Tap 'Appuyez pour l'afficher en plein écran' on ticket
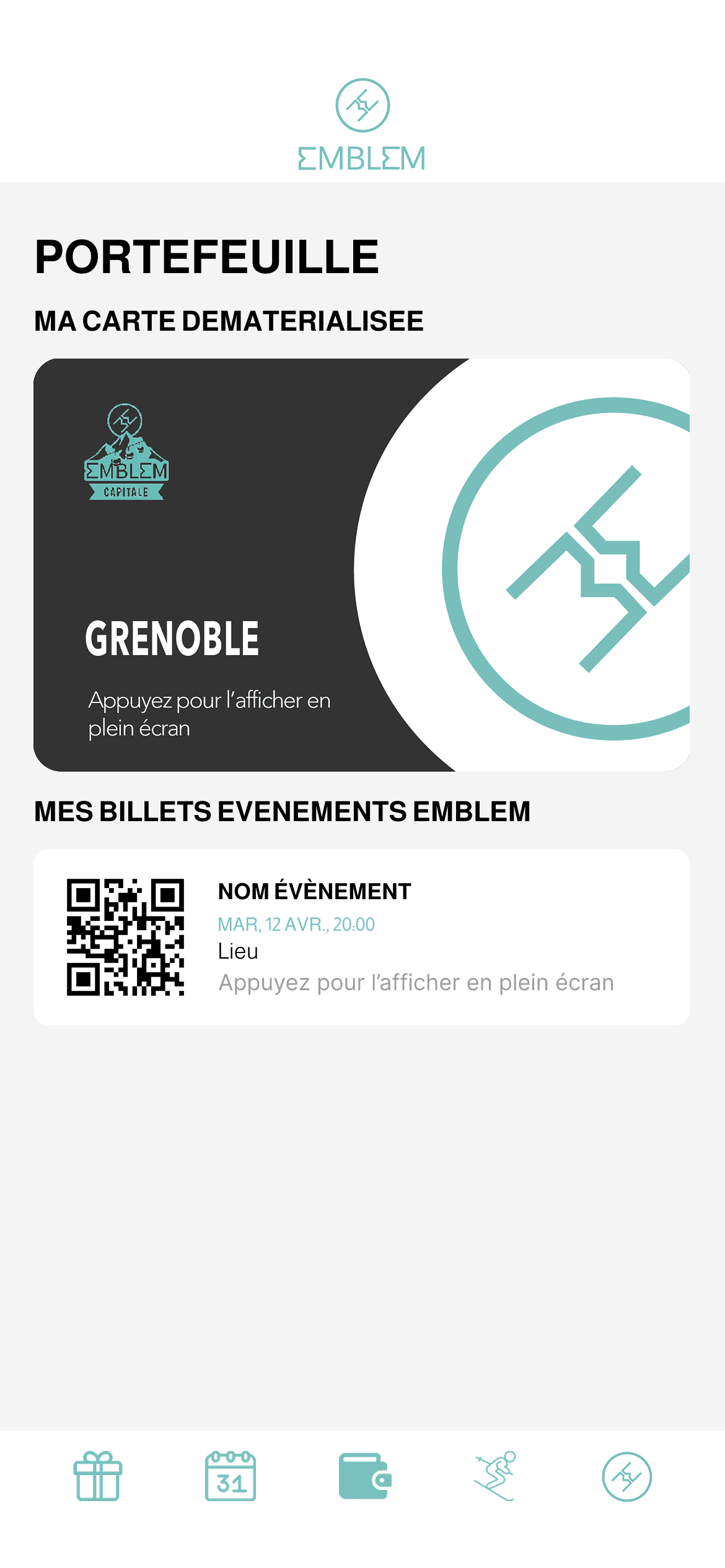Viewport: 725px width, 1568px height. click(416, 983)
